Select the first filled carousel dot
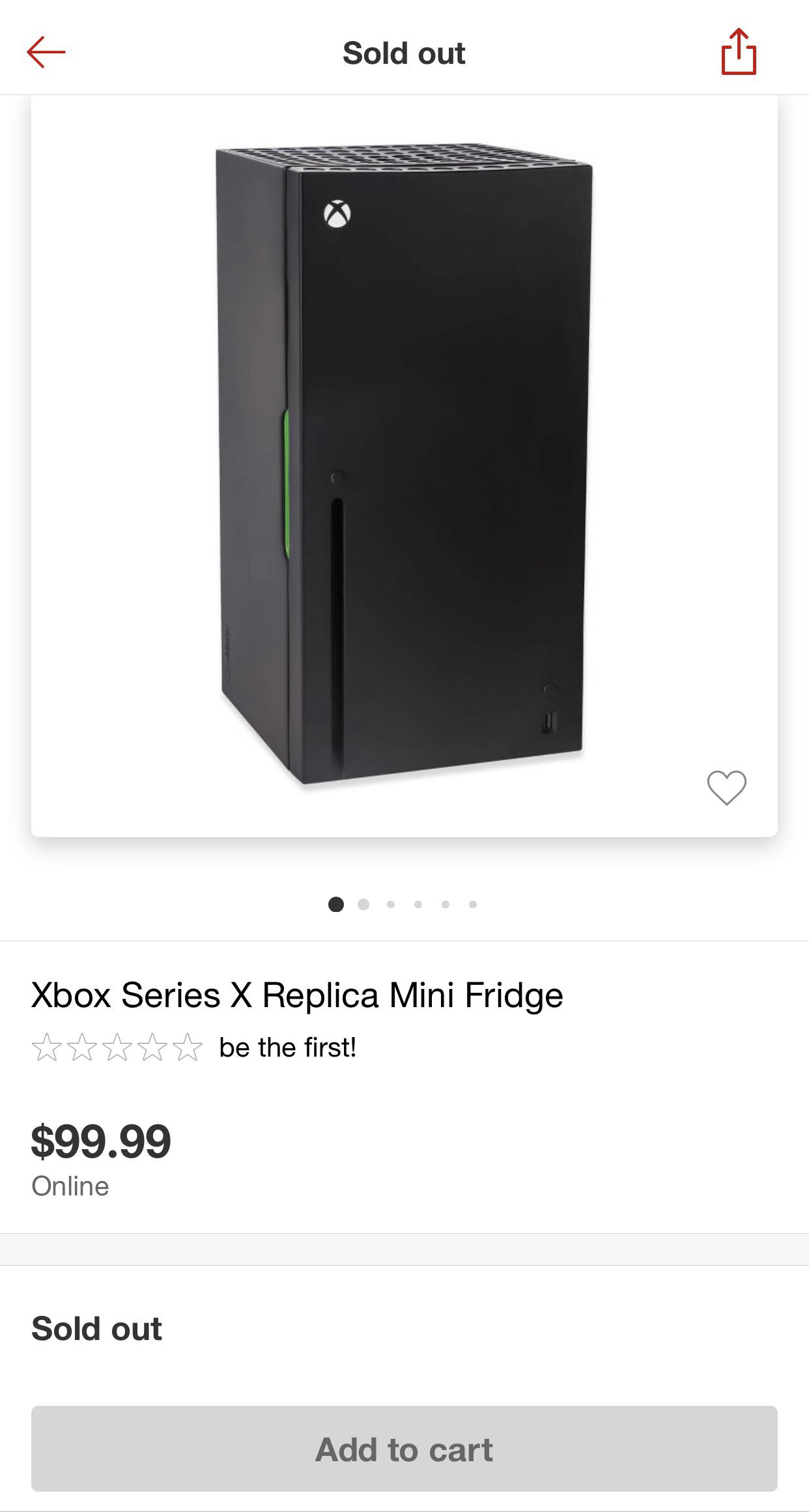This screenshot has height=1512, width=809. click(x=336, y=904)
